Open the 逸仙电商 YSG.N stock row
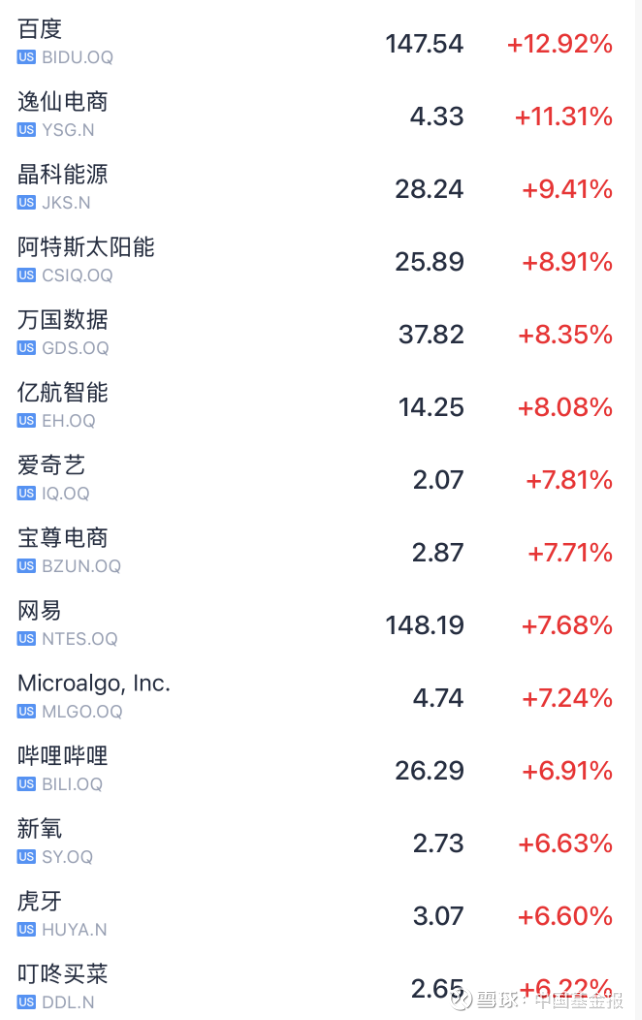 point(317,116)
